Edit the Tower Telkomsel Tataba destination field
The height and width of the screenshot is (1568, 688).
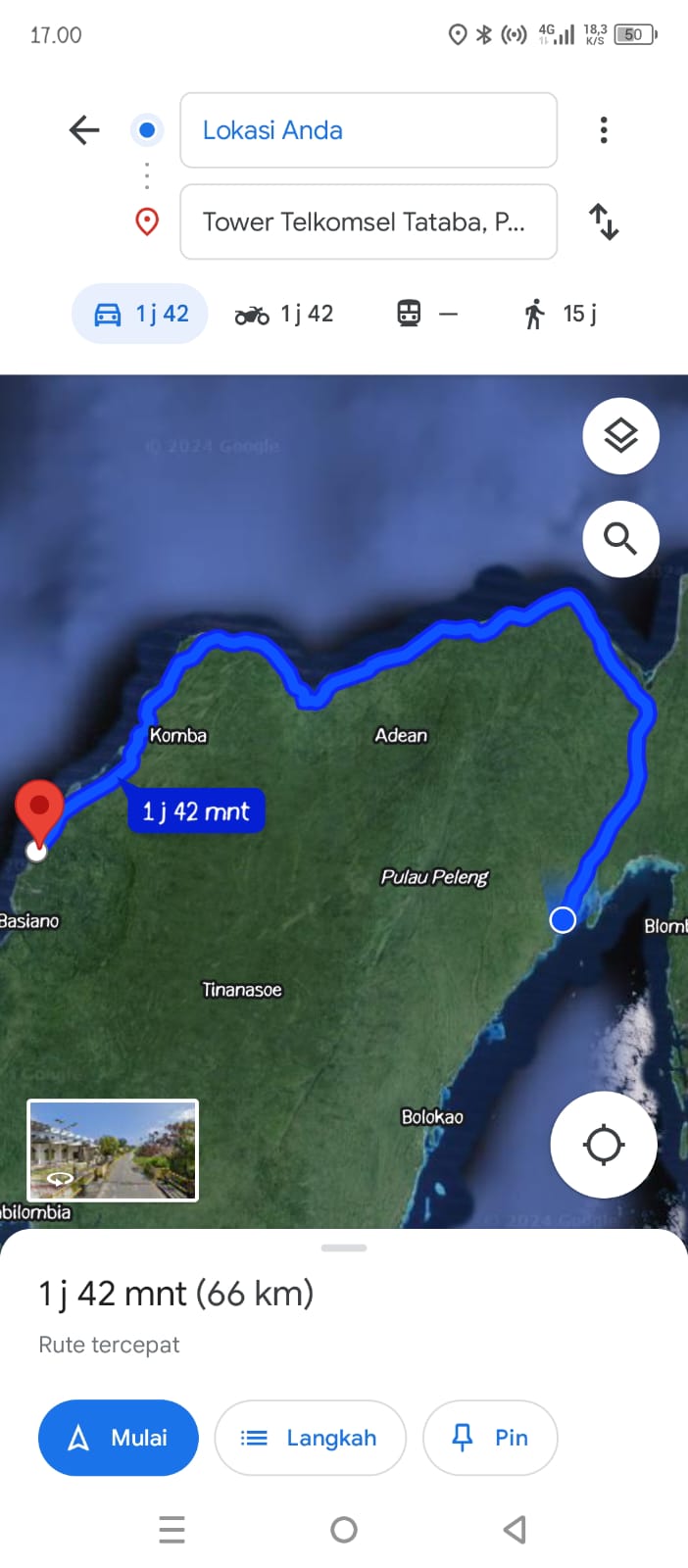tap(369, 221)
